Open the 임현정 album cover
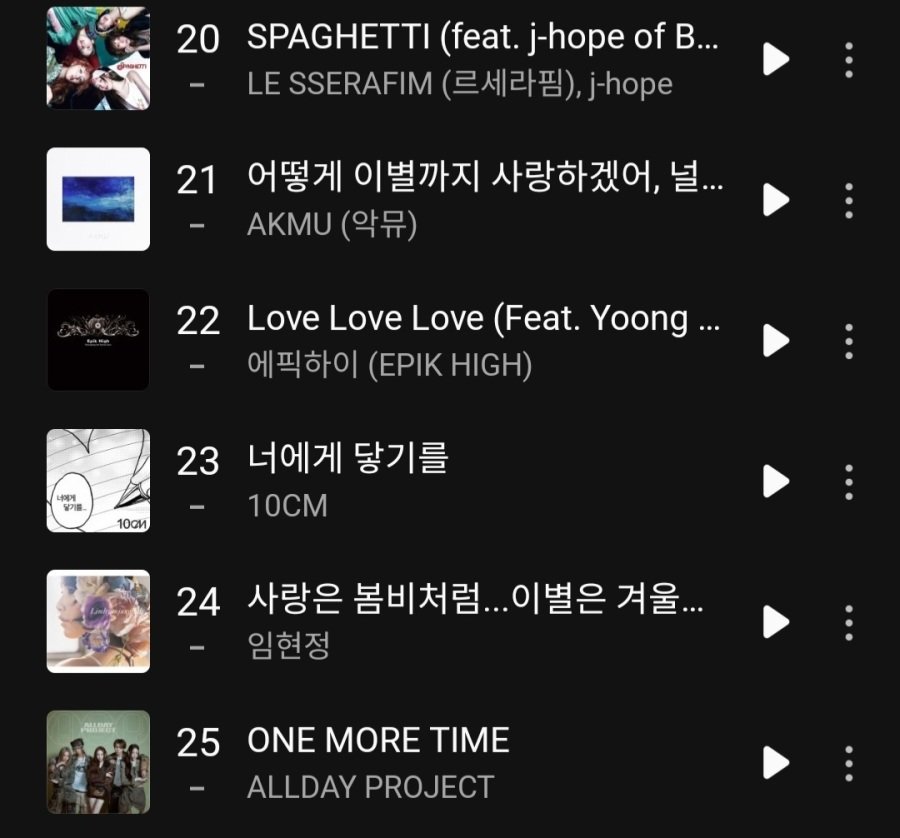The height and width of the screenshot is (838, 900). pos(98,621)
